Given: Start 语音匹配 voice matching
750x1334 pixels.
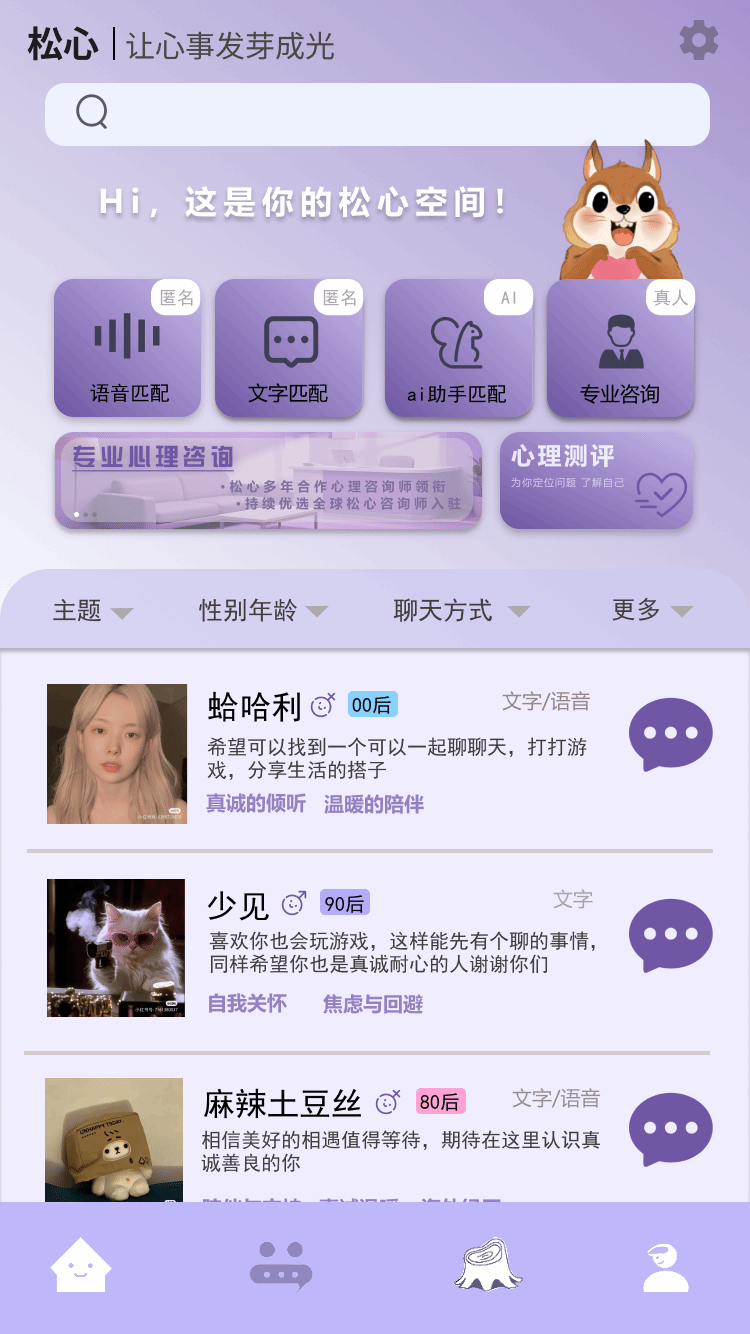Looking at the screenshot, I should tap(128, 348).
